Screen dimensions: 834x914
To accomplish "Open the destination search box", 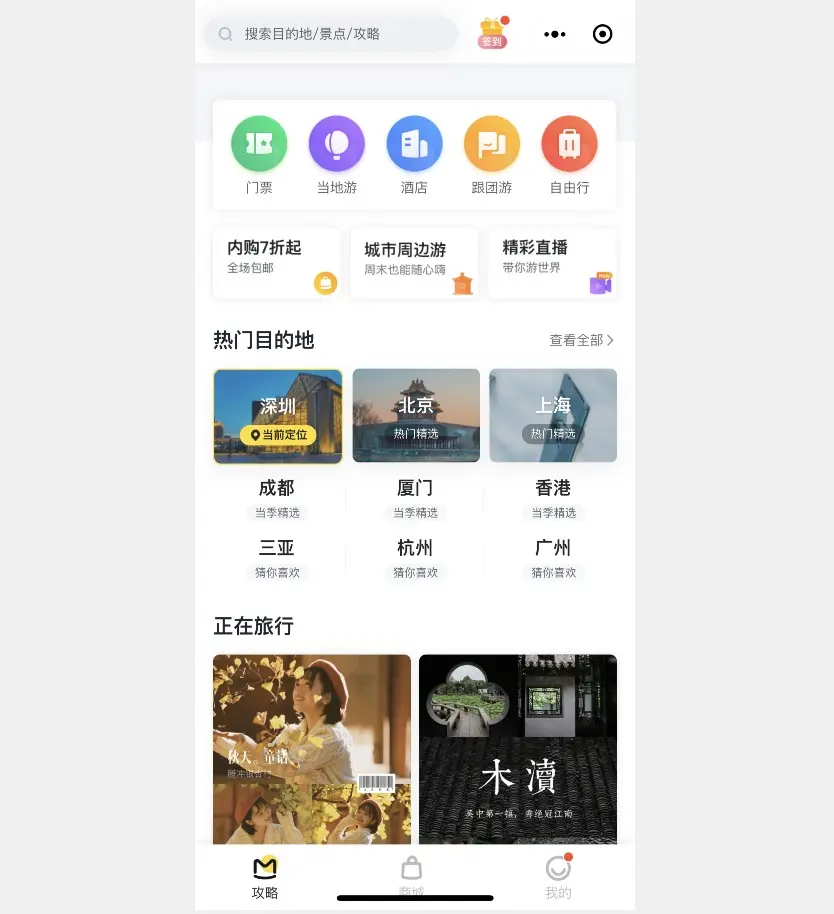I will tap(330, 34).
